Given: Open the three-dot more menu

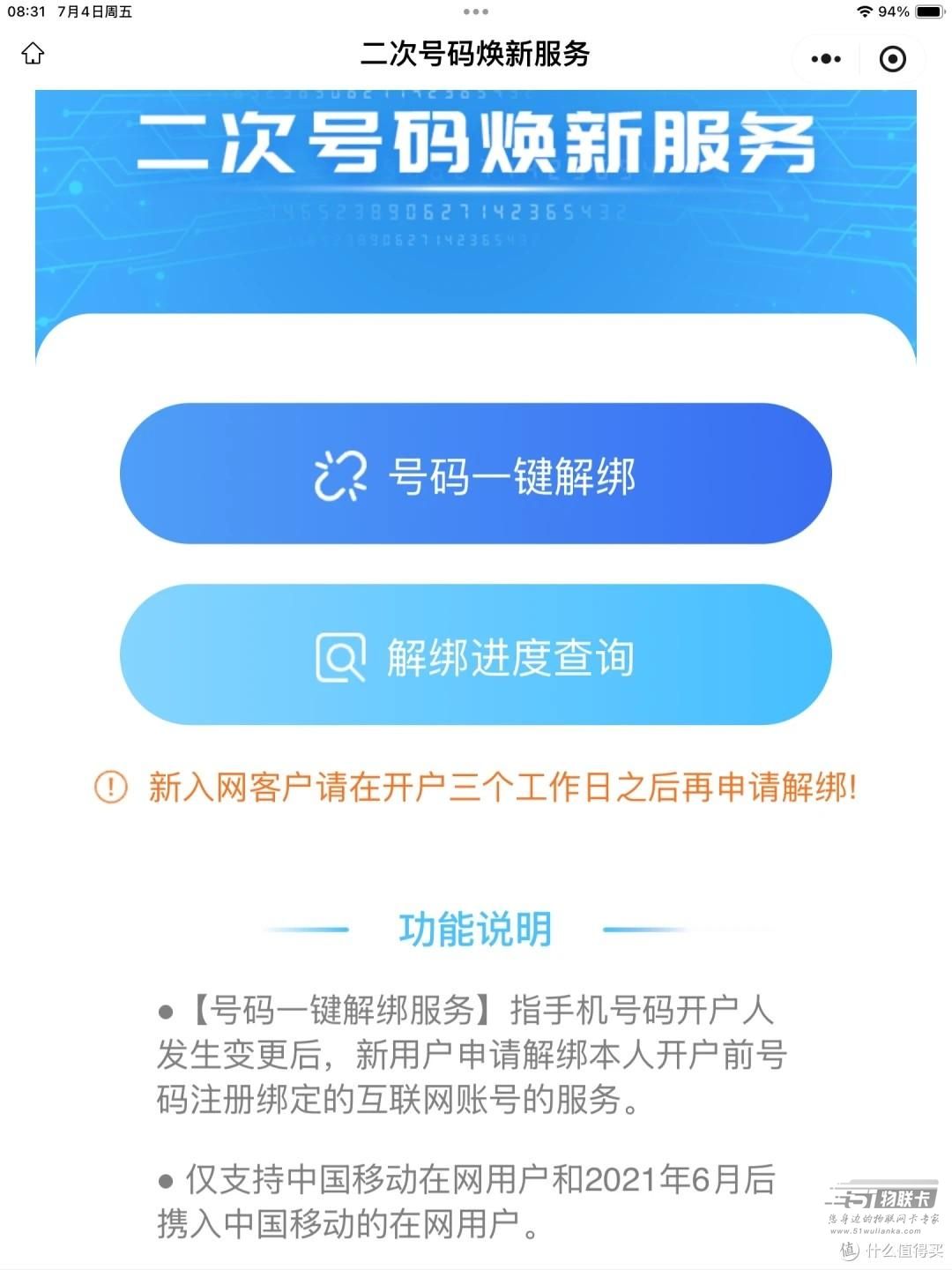Looking at the screenshot, I should point(826,59).
